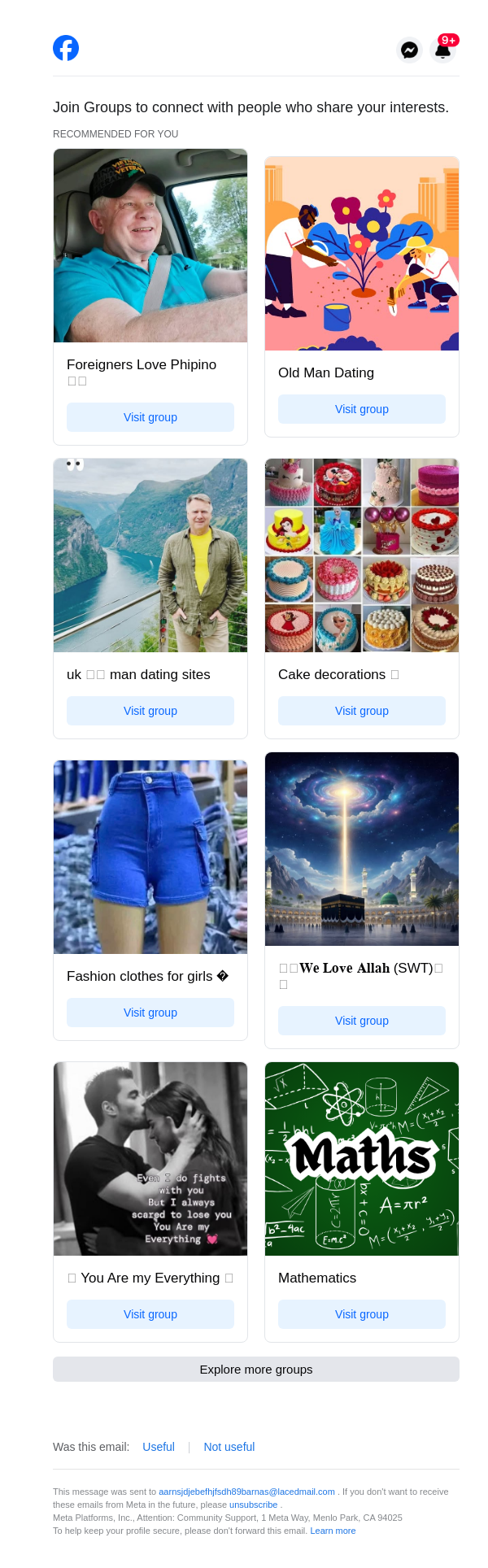
Task: Explore more groups
Action: click(256, 1369)
